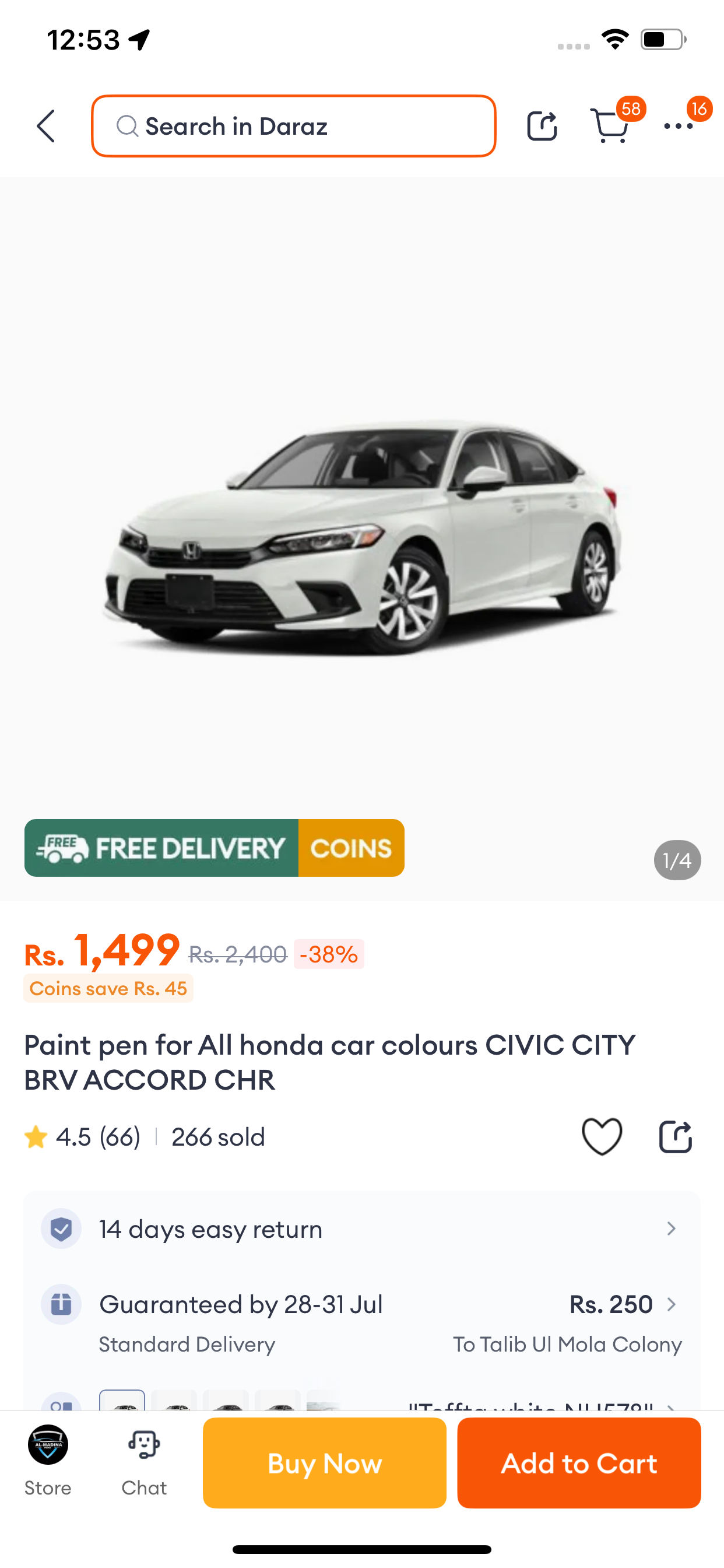The width and height of the screenshot is (724, 1568).
Task: Tap the share icon next to the heart
Action: (676, 1136)
